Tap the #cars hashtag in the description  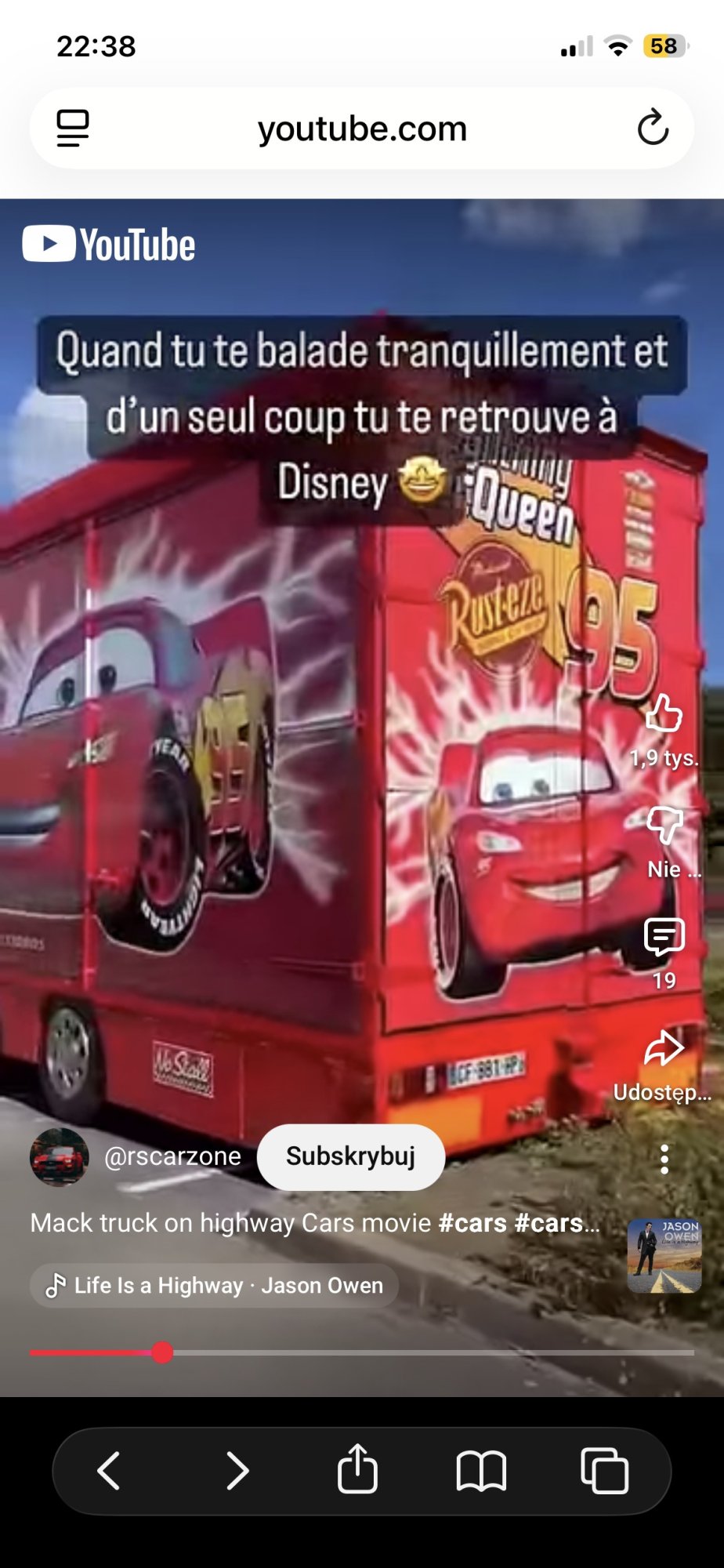coord(472,1223)
